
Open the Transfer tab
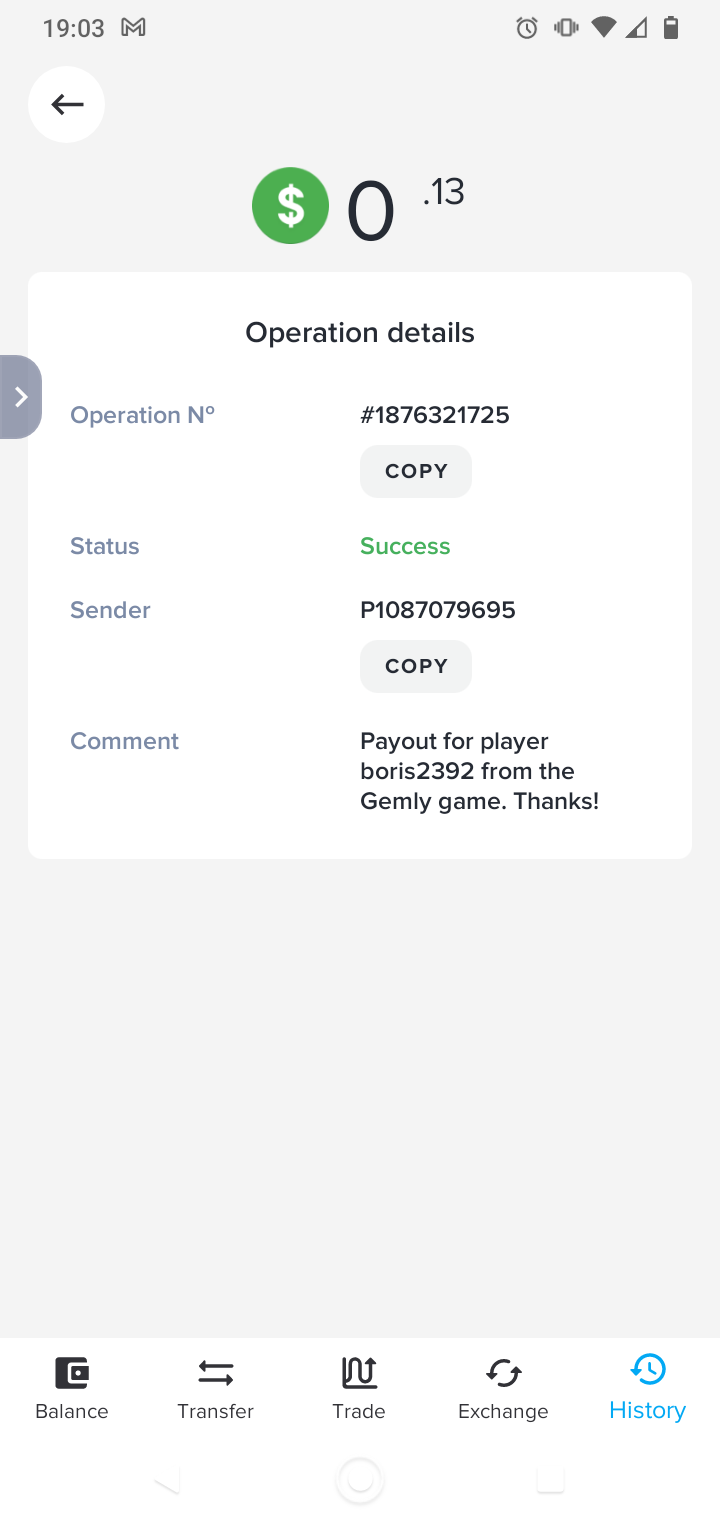[x=215, y=1387]
